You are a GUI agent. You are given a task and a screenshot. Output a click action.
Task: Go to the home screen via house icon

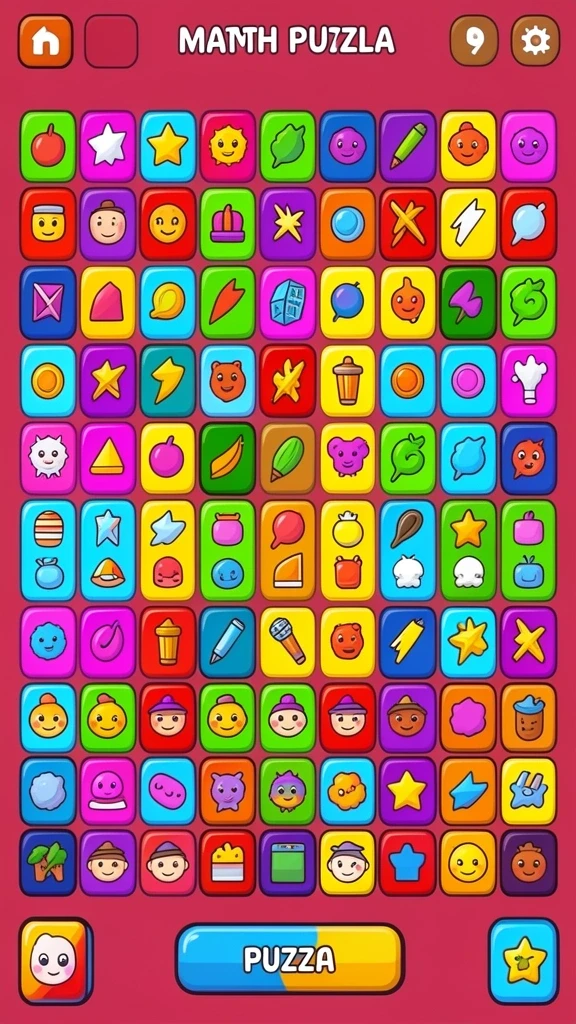(x=45, y=41)
